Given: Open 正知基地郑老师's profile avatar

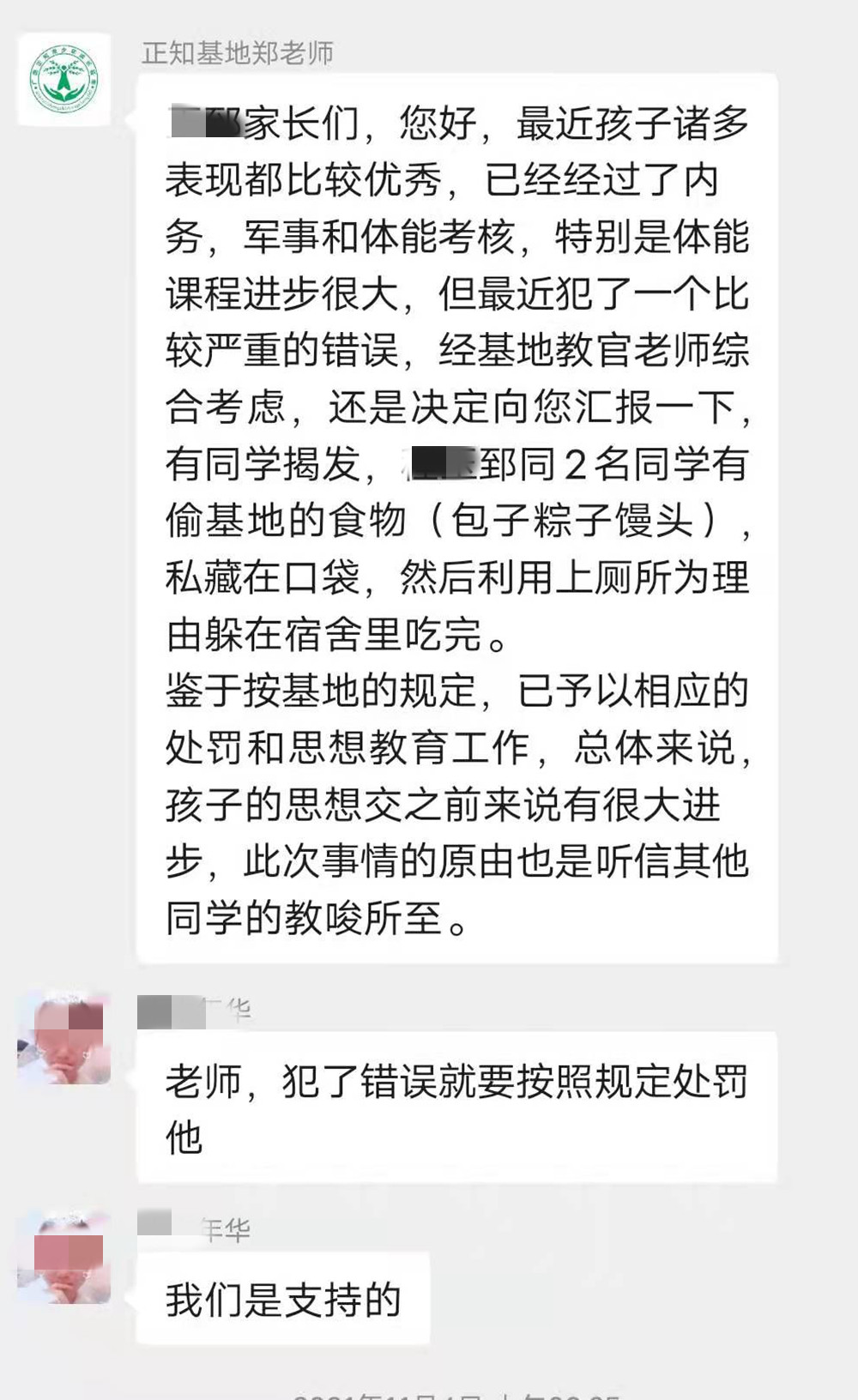Looking at the screenshot, I should [x=64, y=80].
